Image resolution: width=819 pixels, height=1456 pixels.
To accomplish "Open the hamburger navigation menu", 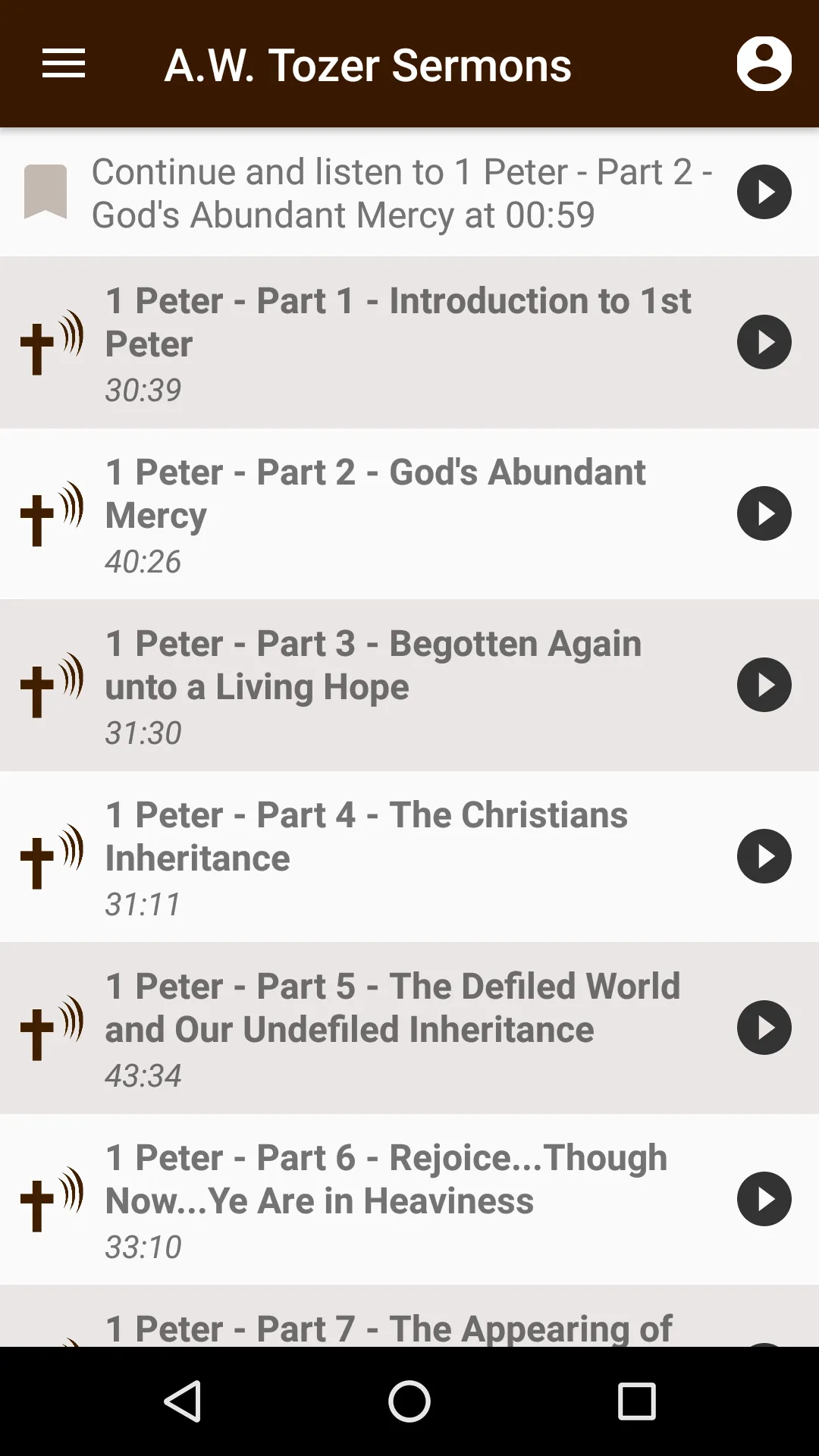I will 62,64.
